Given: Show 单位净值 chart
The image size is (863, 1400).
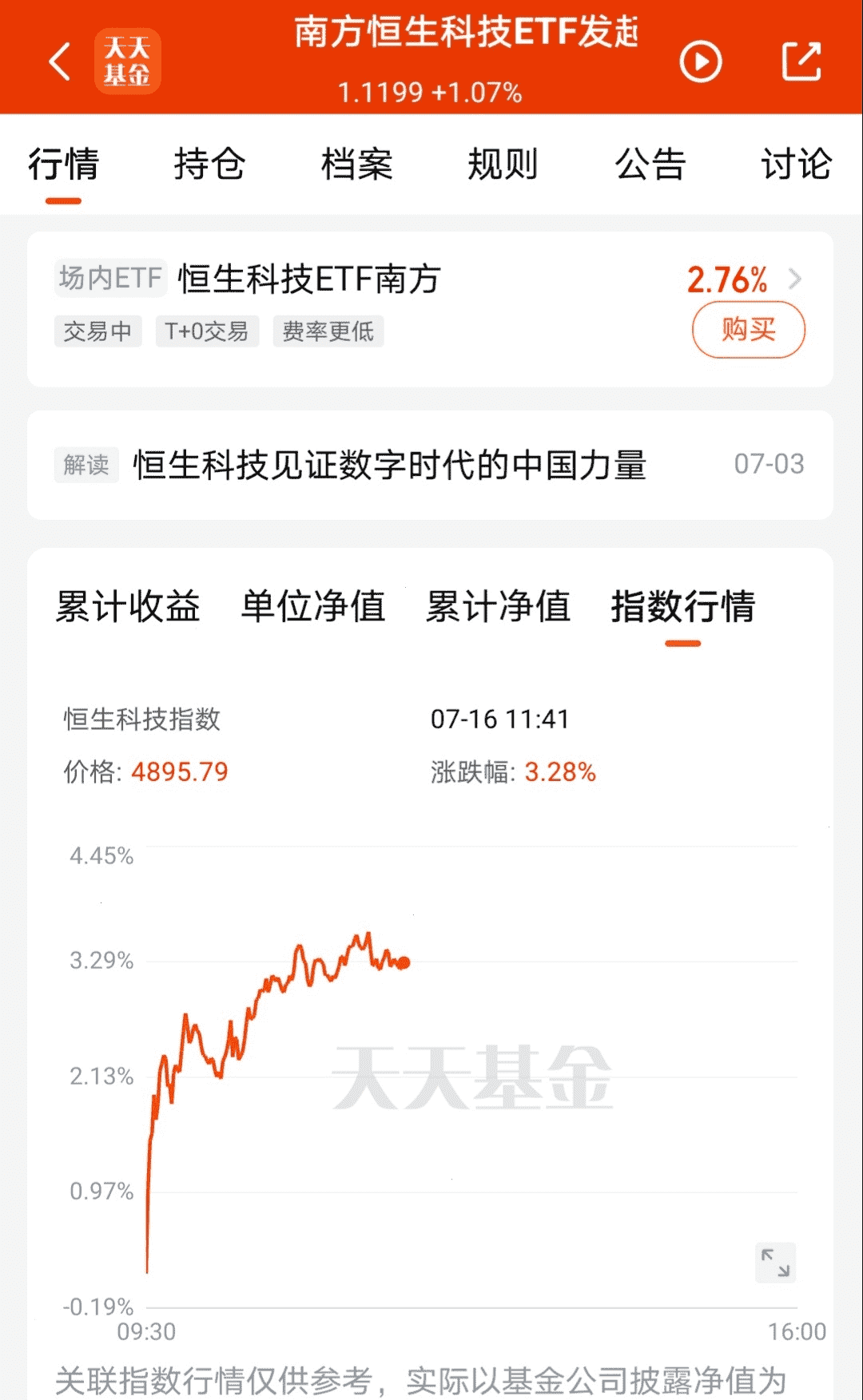Looking at the screenshot, I should (x=313, y=606).
